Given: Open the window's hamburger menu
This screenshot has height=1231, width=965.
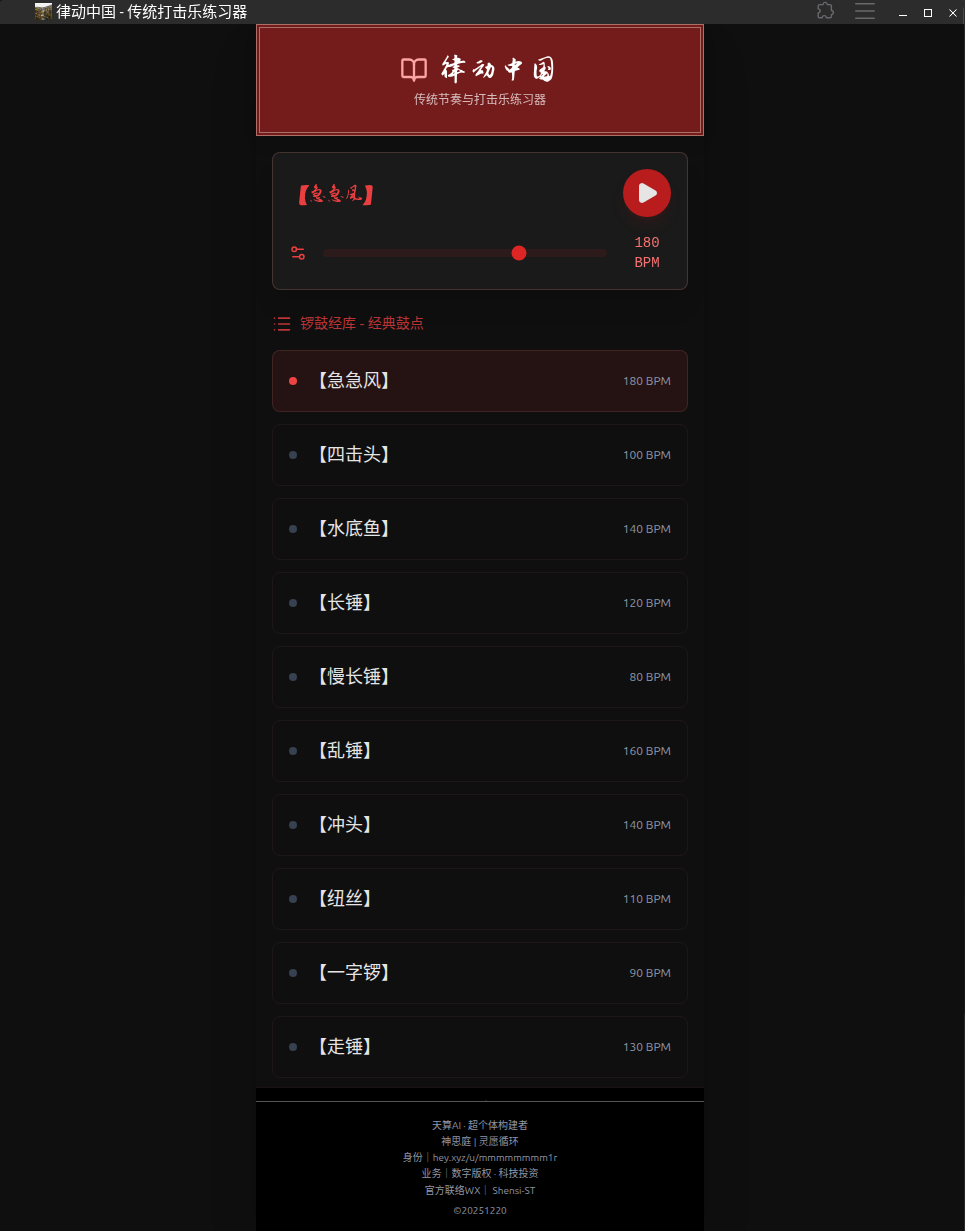Looking at the screenshot, I should (865, 12).
